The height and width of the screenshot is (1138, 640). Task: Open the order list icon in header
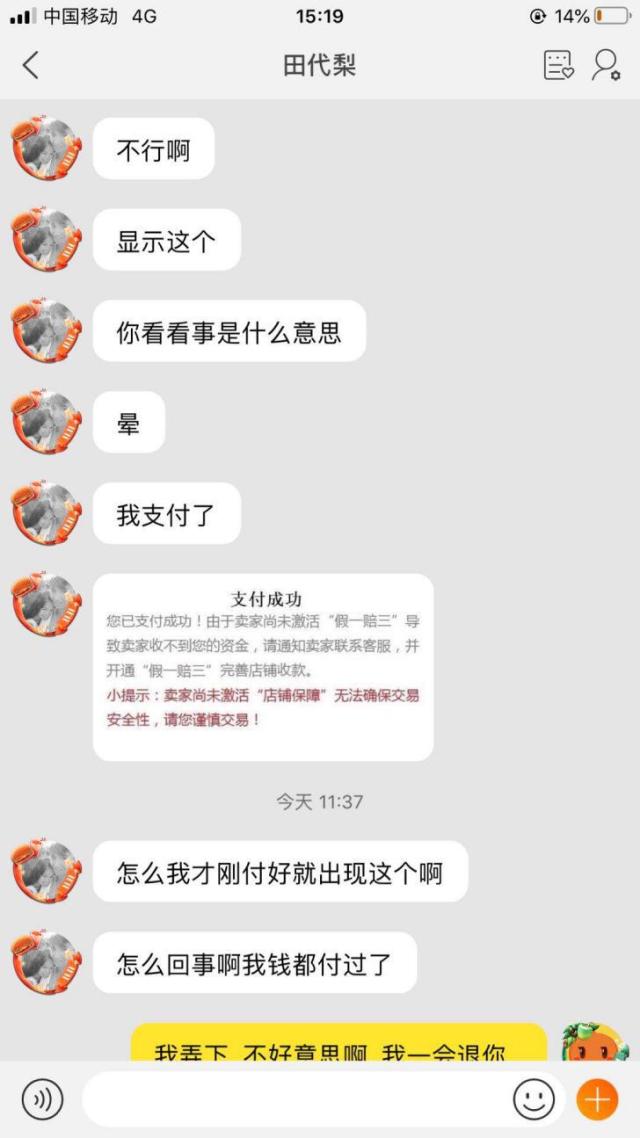point(558,66)
